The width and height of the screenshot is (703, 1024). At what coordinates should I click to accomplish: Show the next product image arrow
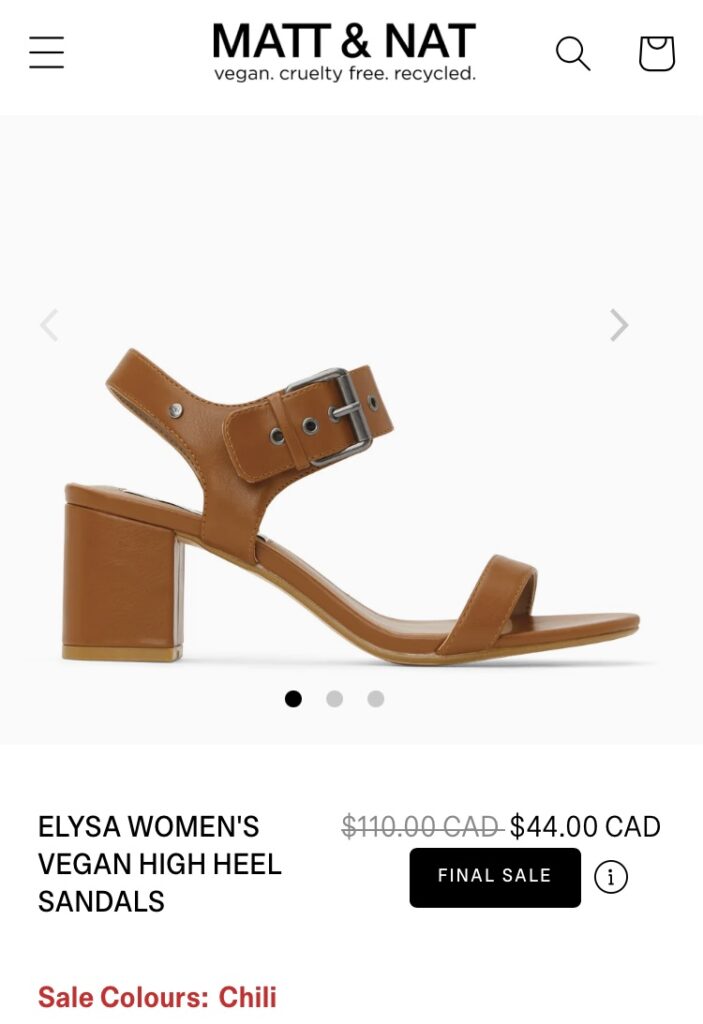619,325
